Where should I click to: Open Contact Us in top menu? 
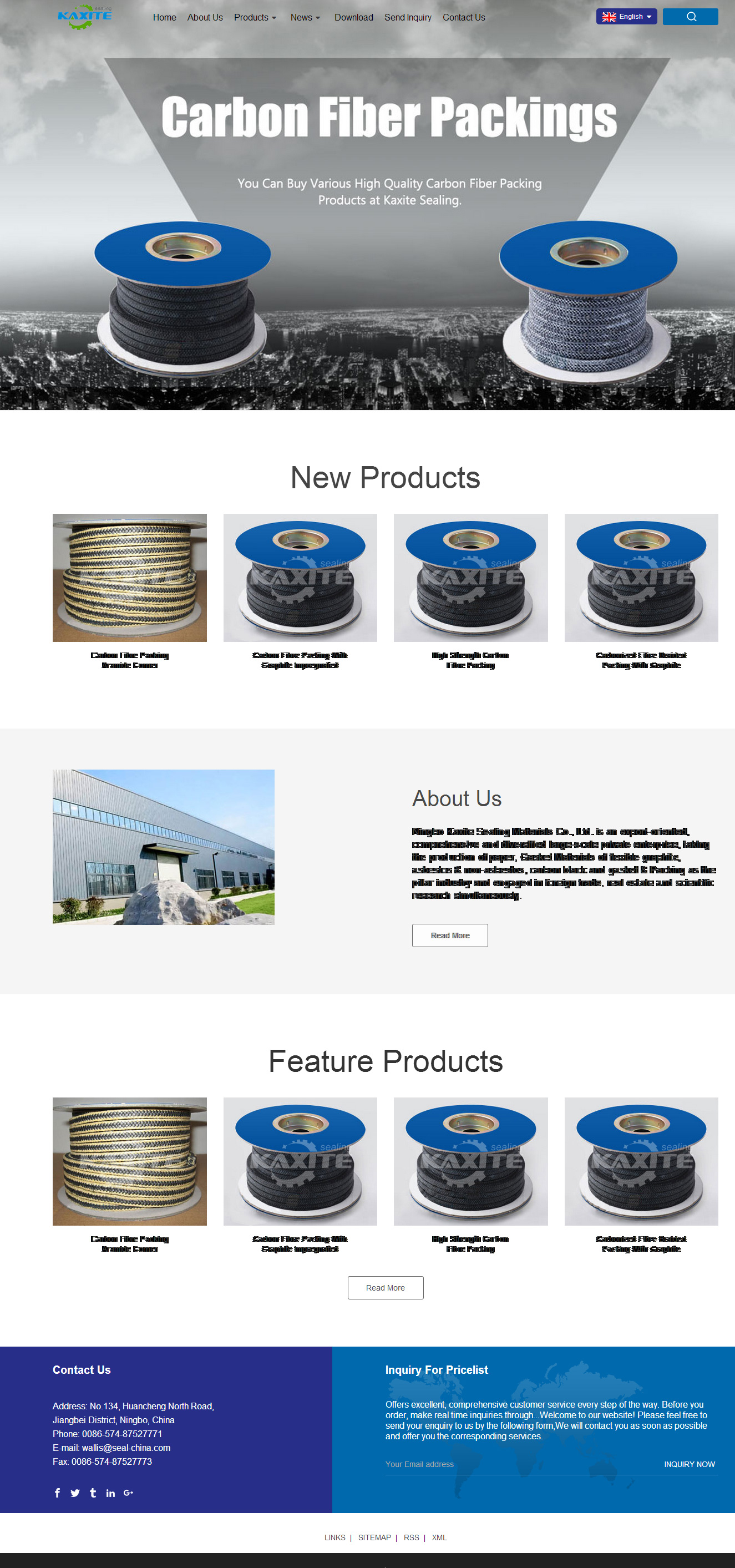[464, 18]
